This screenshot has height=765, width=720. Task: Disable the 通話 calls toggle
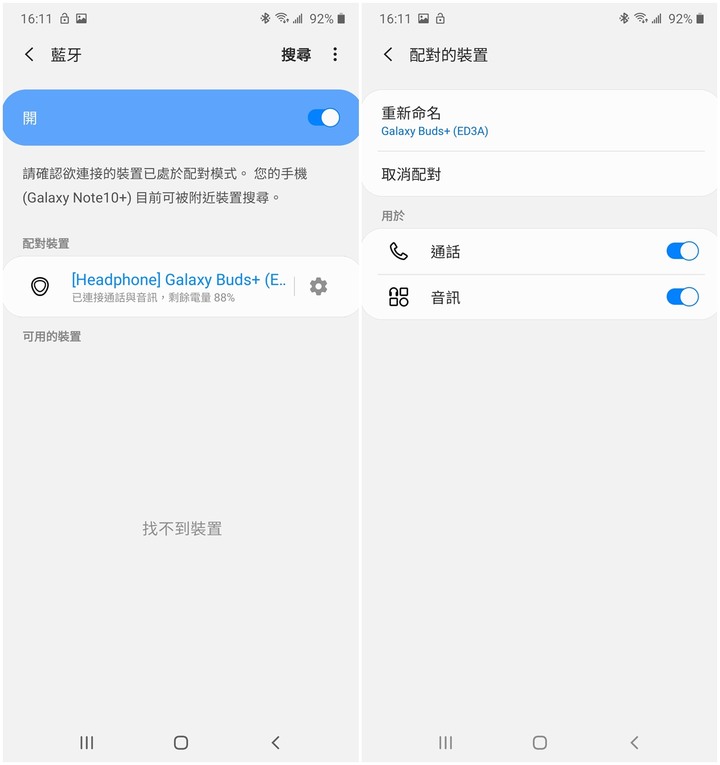click(682, 251)
